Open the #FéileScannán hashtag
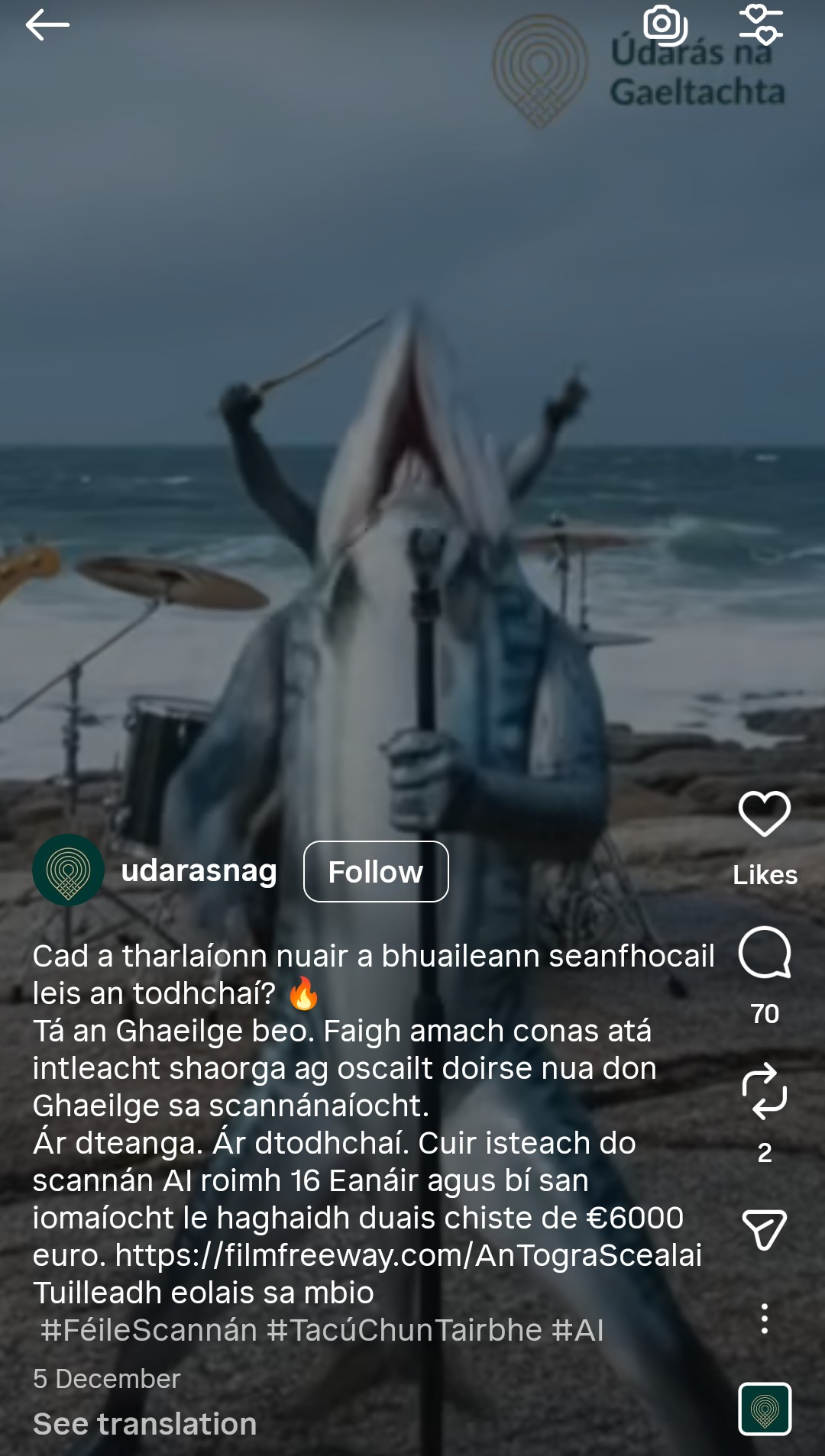Viewport: 825px width, 1456px height. pyautogui.click(x=149, y=1330)
